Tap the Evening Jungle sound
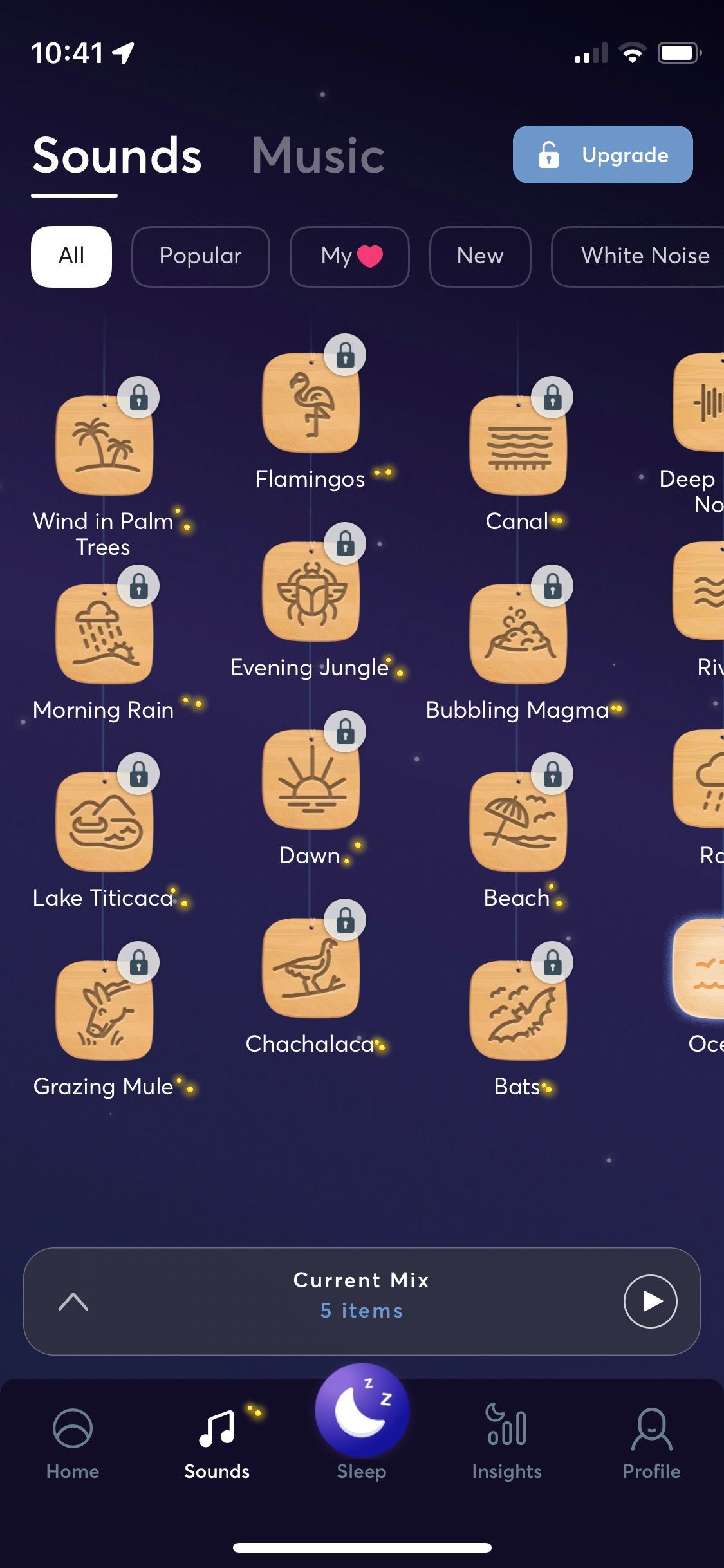 311,592
